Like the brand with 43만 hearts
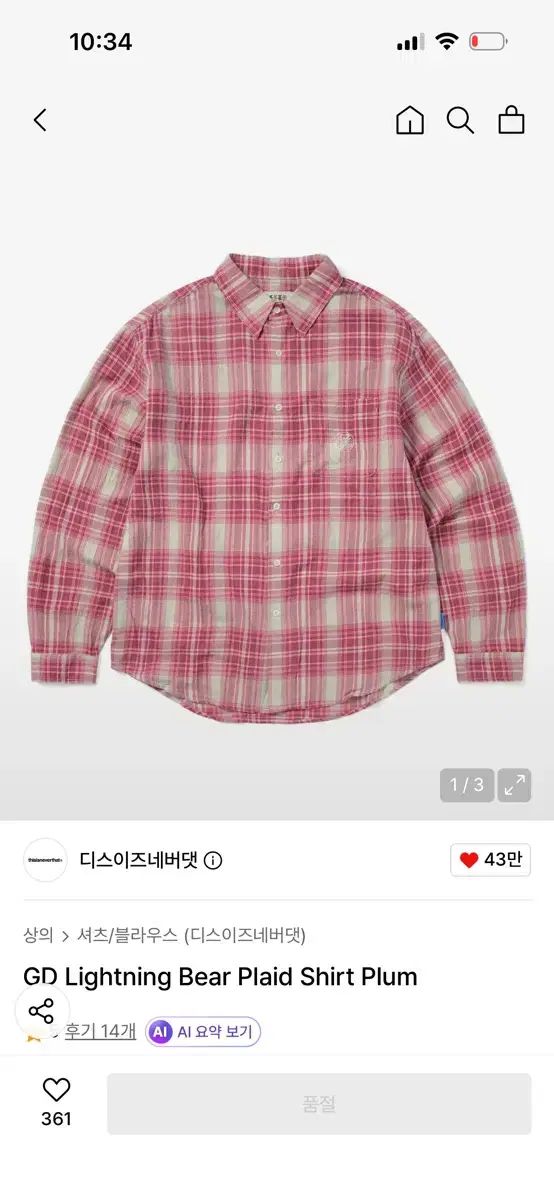Image resolution: width=554 pixels, height=1200 pixels. coord(490,860)
